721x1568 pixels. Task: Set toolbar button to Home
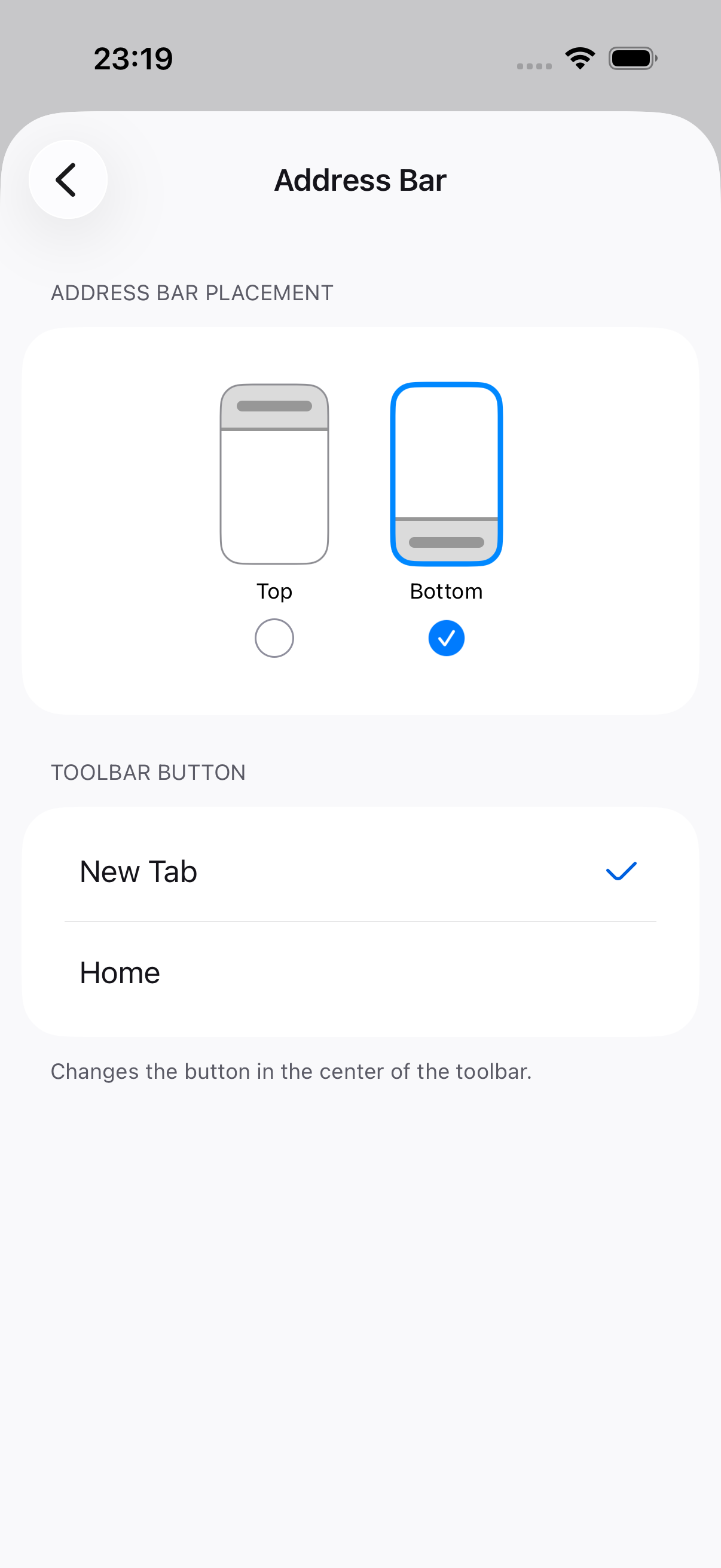click(360, 973)
